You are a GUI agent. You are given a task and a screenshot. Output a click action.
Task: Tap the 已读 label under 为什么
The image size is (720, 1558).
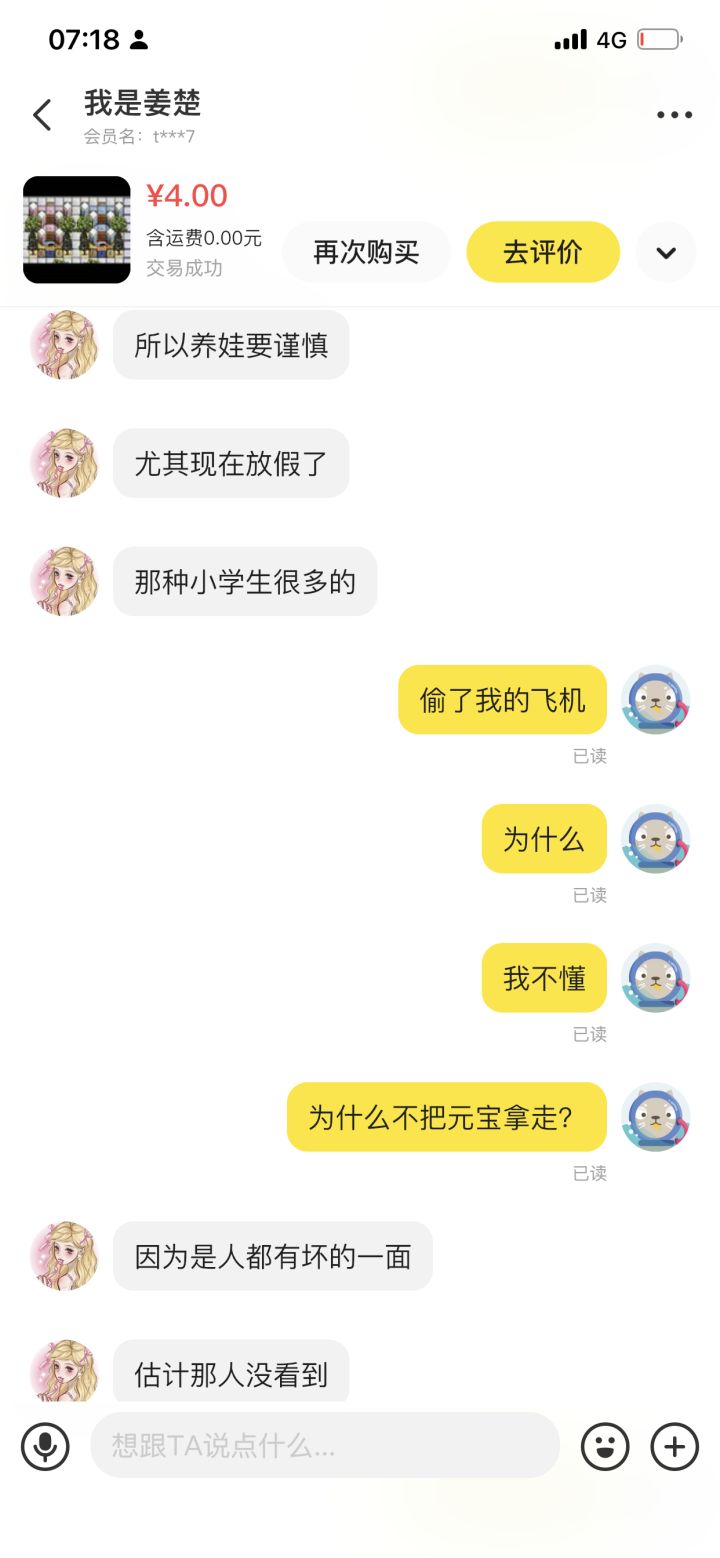(590, 895)
